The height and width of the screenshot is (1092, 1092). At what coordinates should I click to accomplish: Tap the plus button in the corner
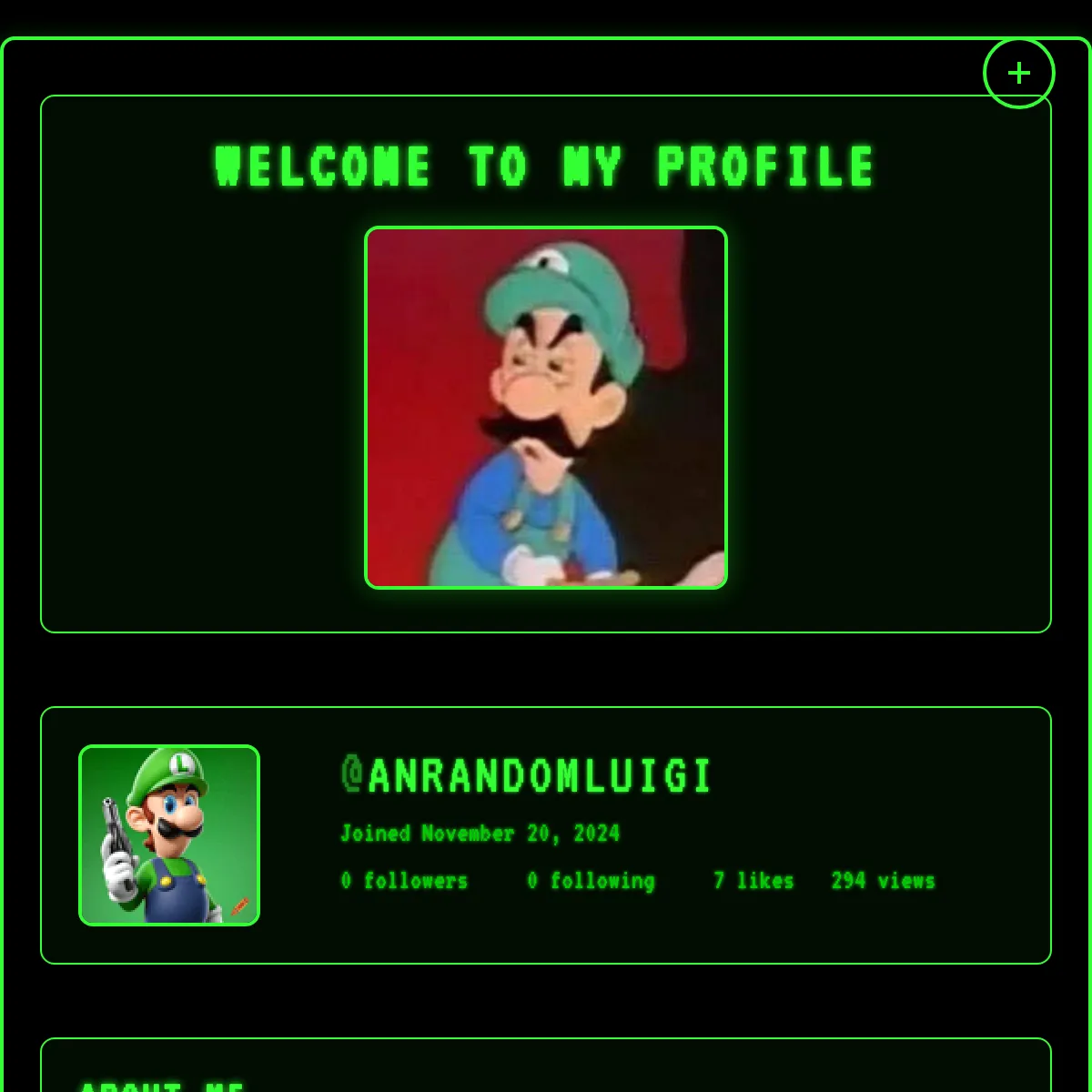coord(1018,73)
